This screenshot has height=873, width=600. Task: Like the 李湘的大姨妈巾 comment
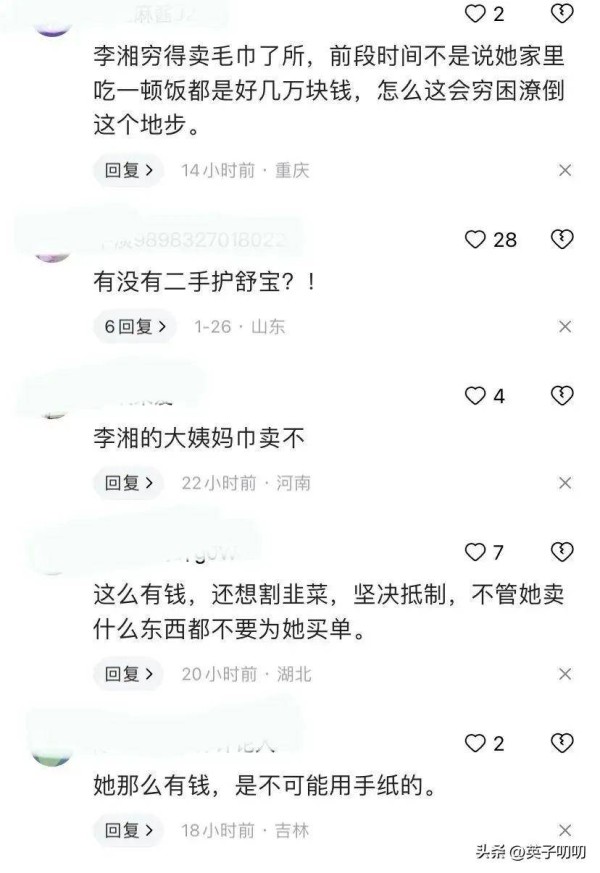476,396
